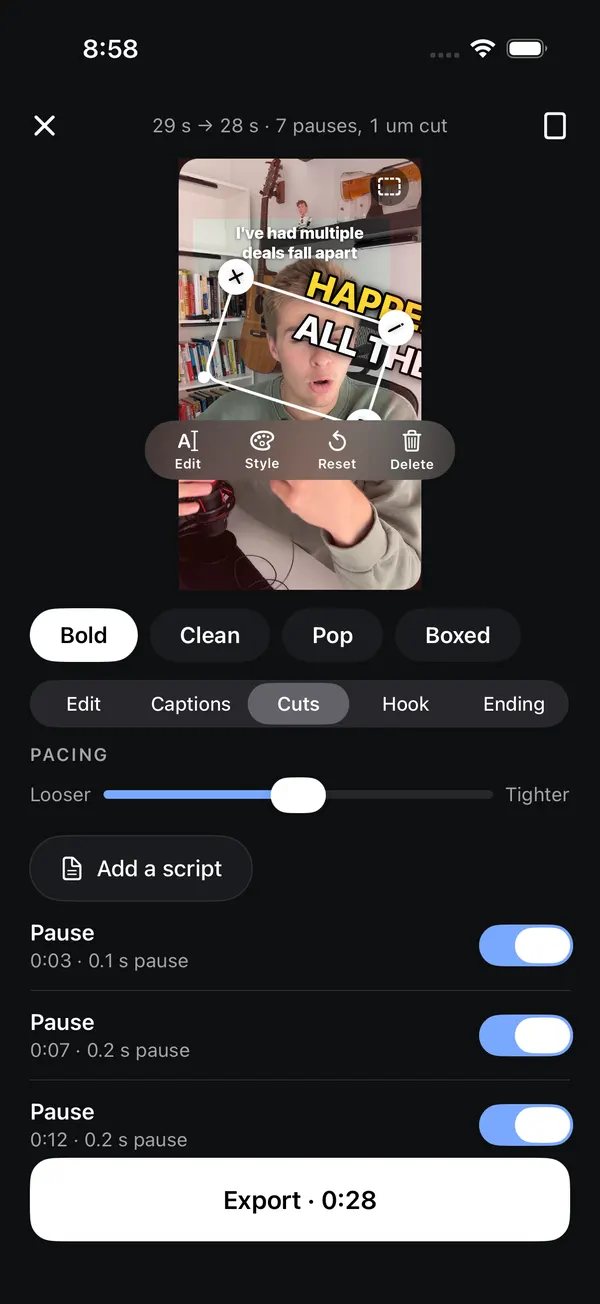Tap Edit in the caption popup
The image size is (600, 1304).
[x=188, y=450]
